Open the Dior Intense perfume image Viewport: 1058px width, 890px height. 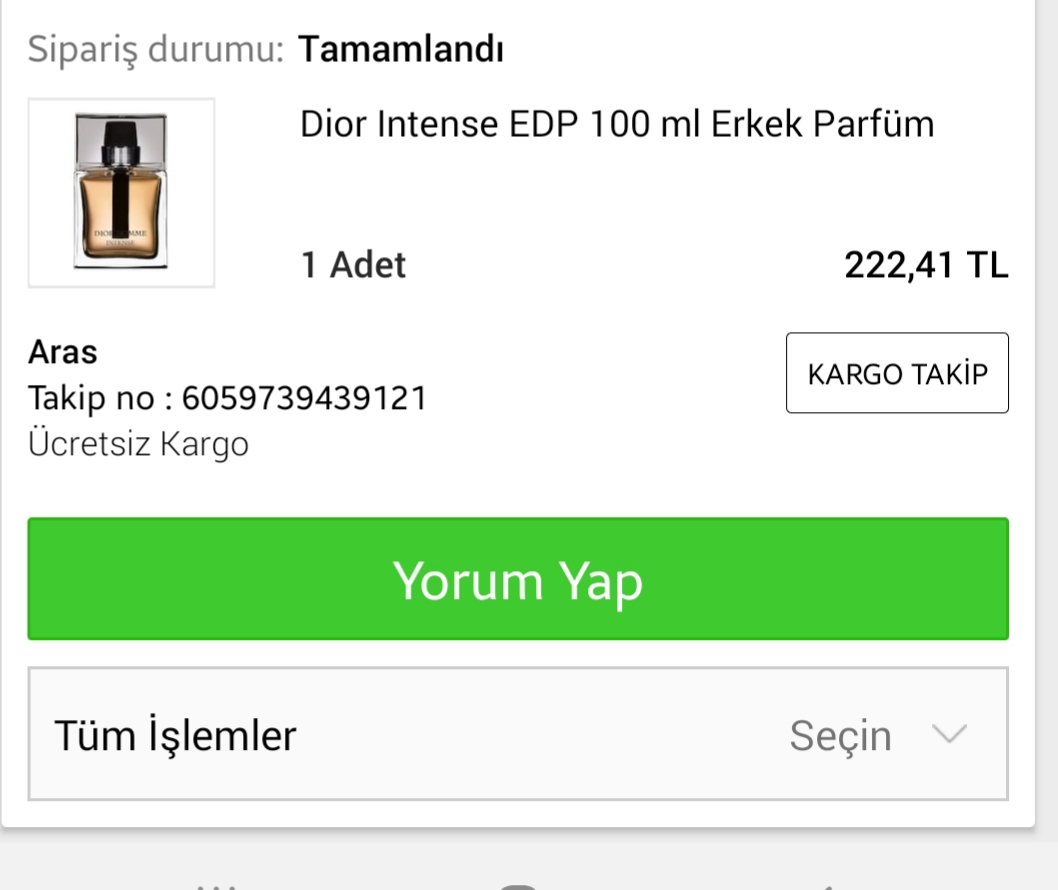pyautogui.click(x=121, y=193)
